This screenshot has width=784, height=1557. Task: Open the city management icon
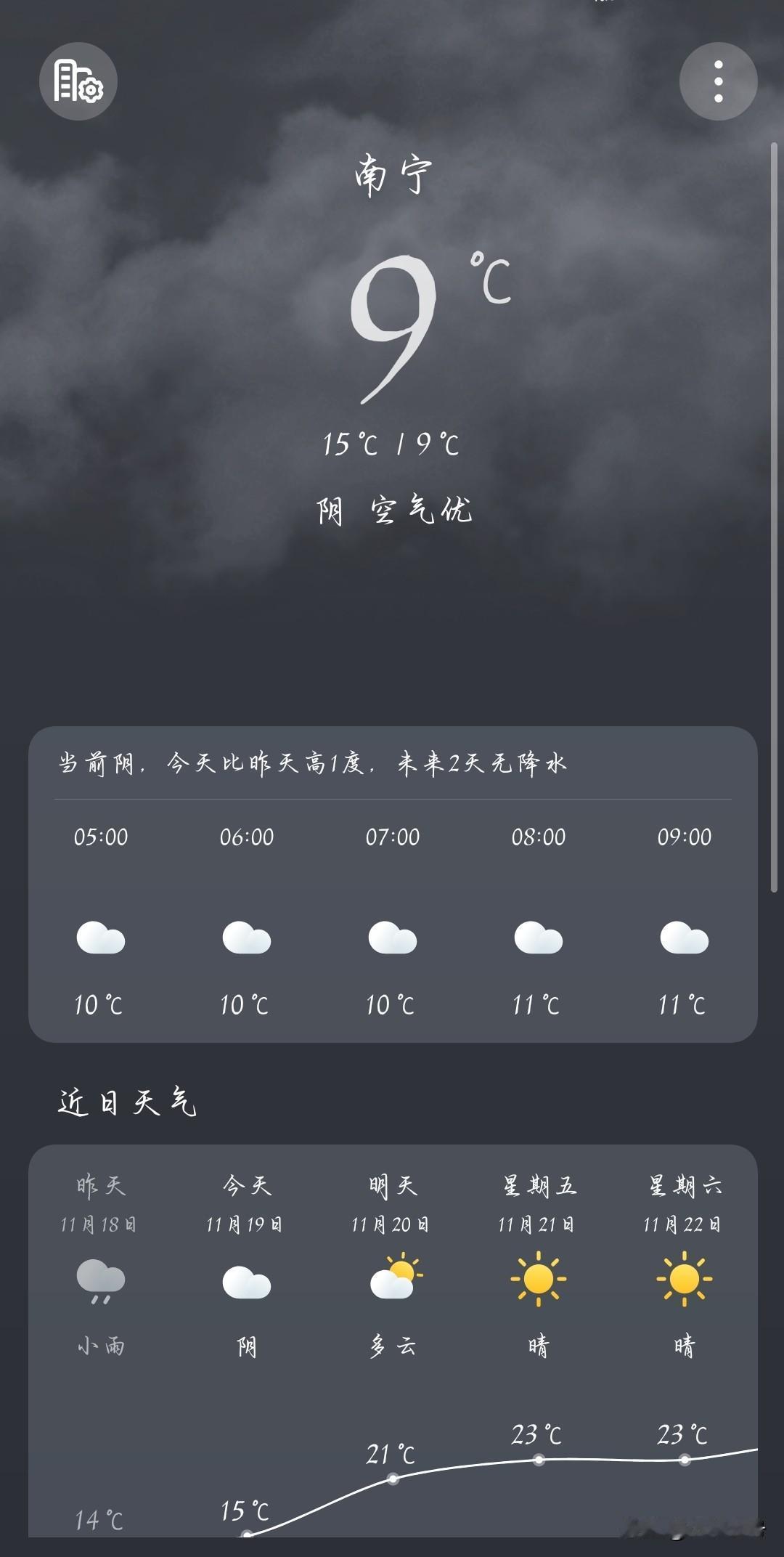click(78, 81)
